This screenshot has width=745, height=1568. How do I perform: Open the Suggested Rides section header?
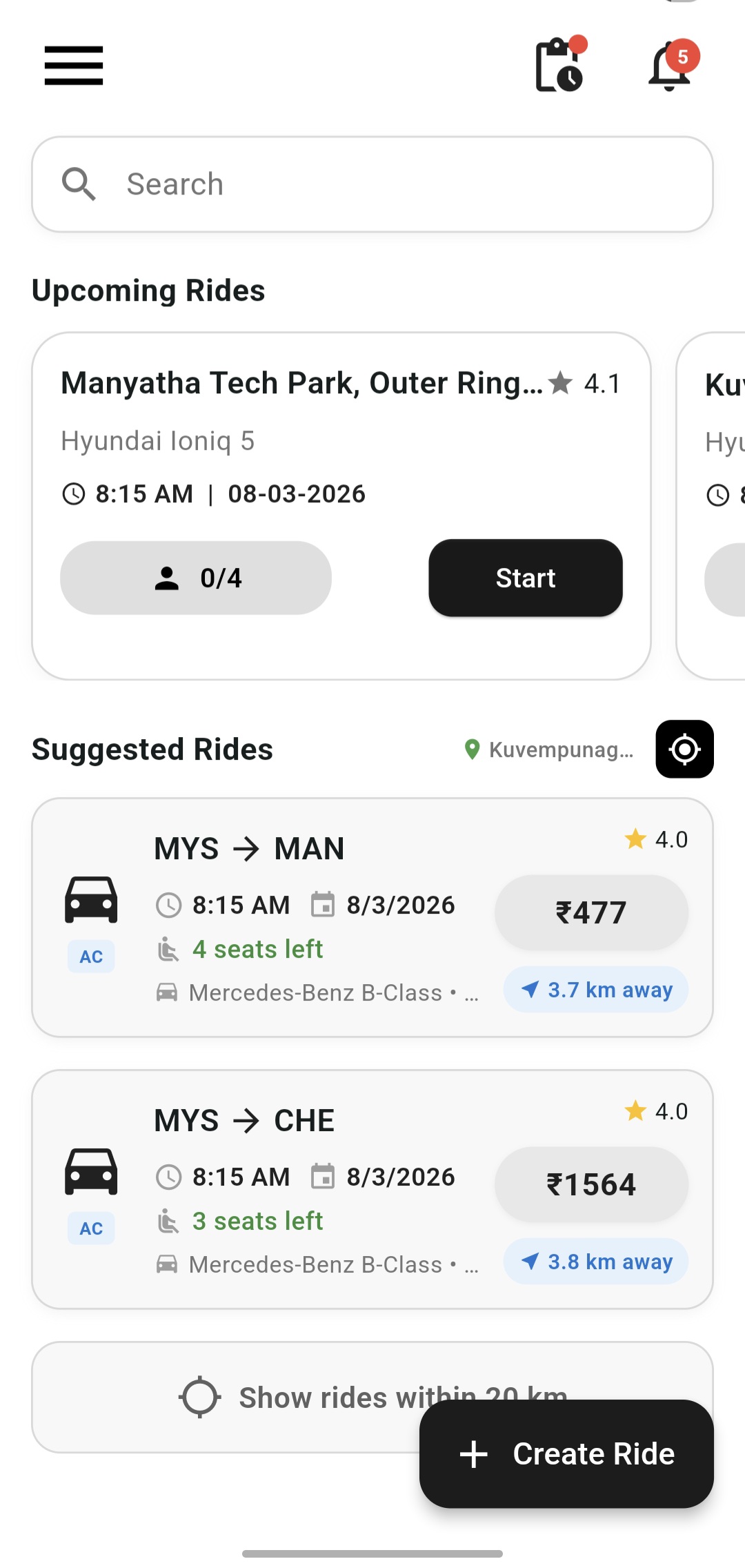(152, 749)
